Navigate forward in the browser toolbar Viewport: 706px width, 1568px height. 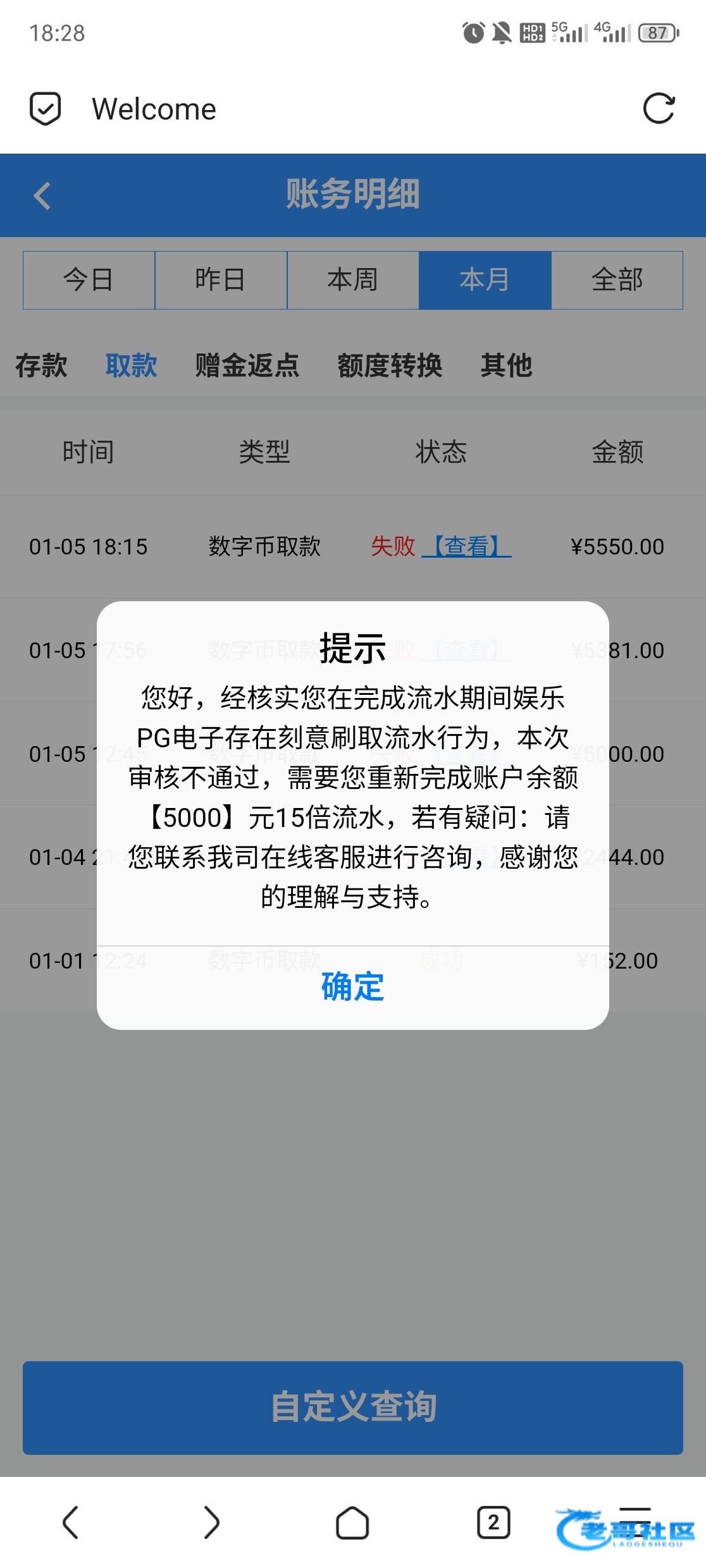point(211,1522)
